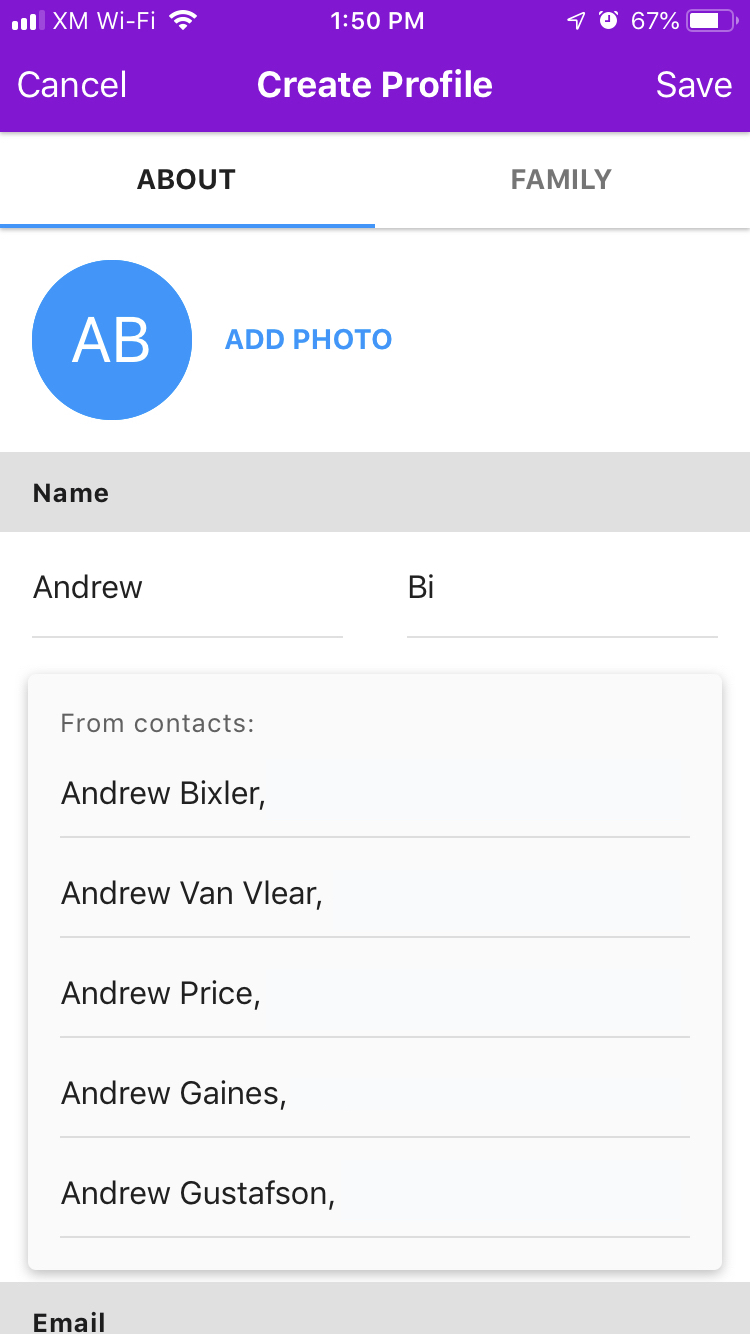
Task: Select Andrew Gaines from contacts
Action: click(x=173, y=1093)
